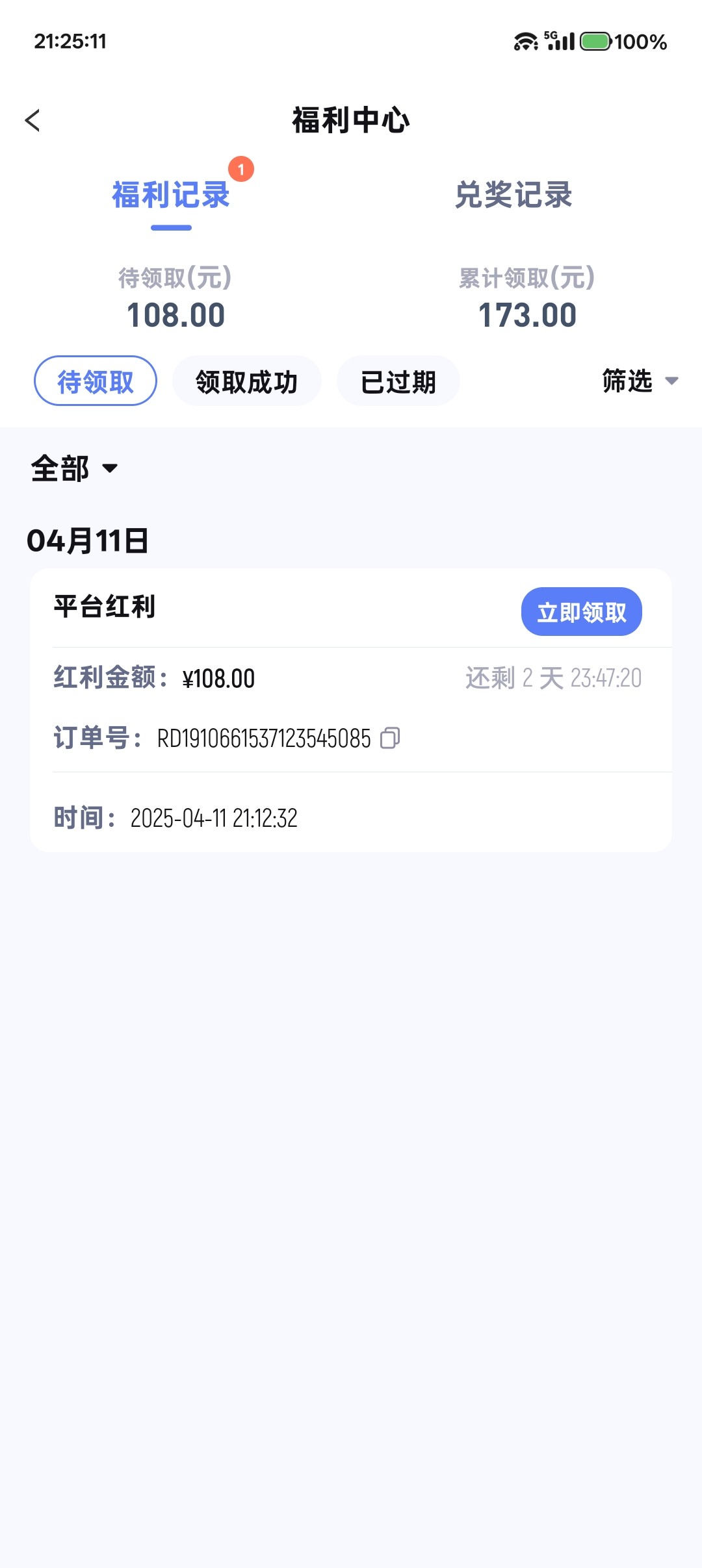Show 领取成功 records
702x1568 pixels.
[x=247, y=381]
